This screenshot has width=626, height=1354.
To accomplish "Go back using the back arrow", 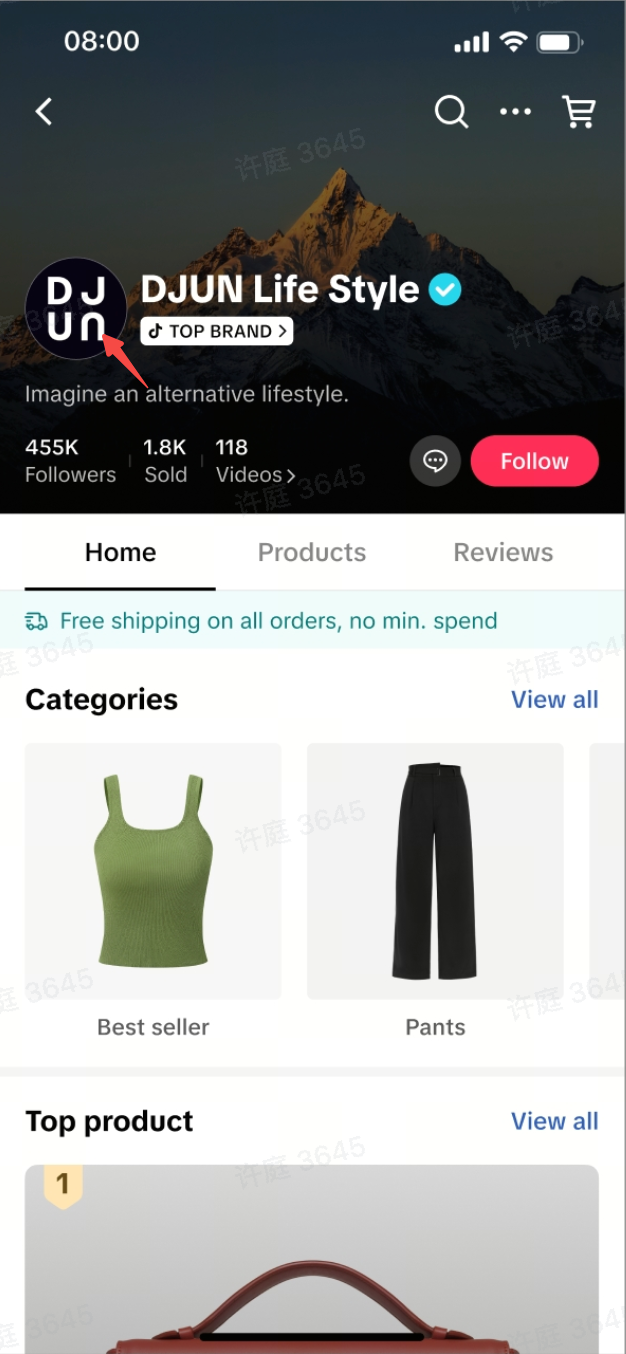I will (44, 111).
